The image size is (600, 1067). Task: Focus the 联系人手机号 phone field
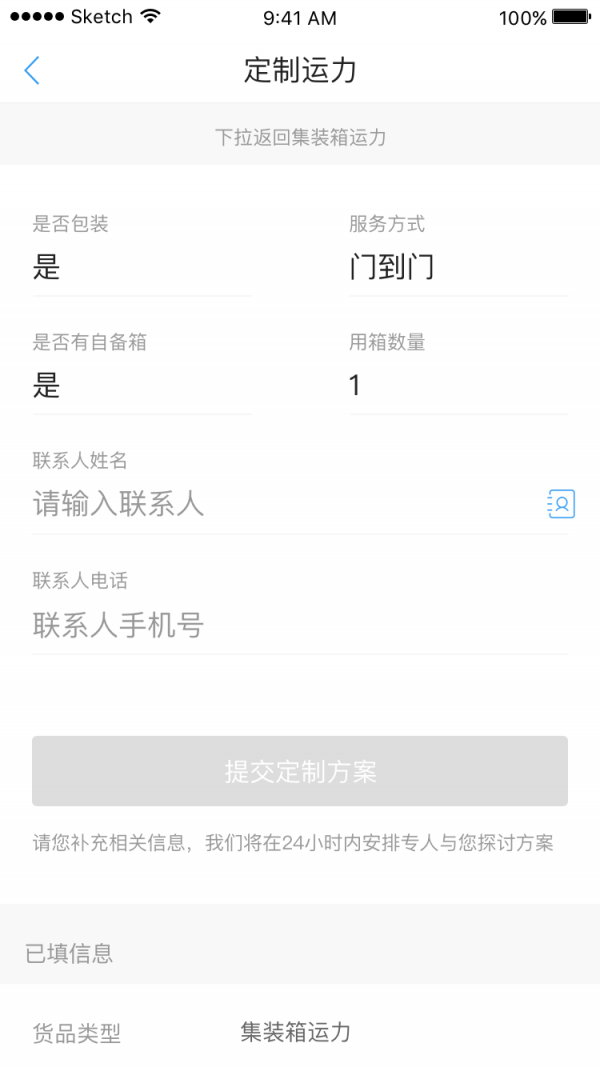[x=300, y=626]
